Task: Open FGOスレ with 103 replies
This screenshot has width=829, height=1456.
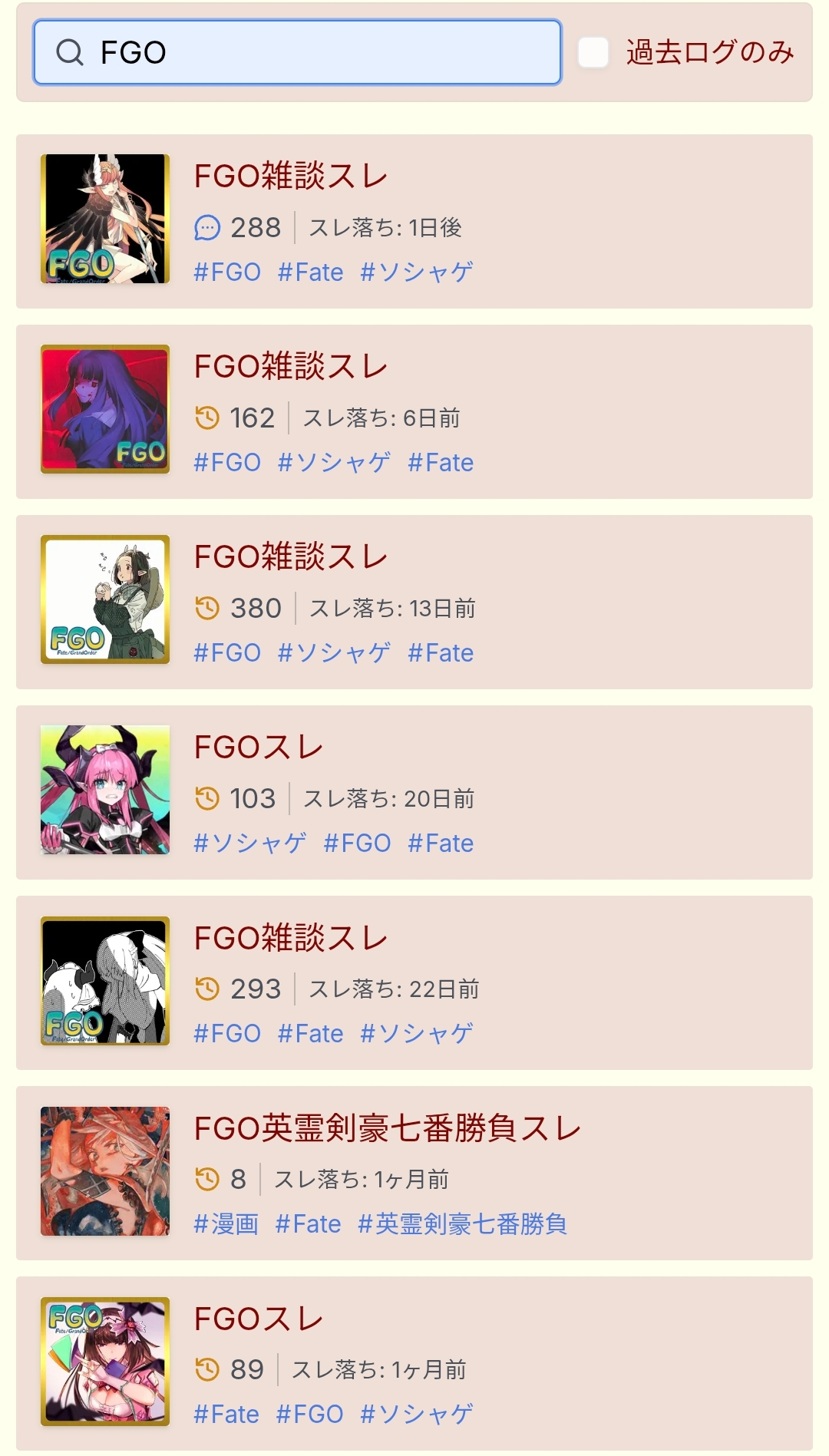Action: (258, 747)
